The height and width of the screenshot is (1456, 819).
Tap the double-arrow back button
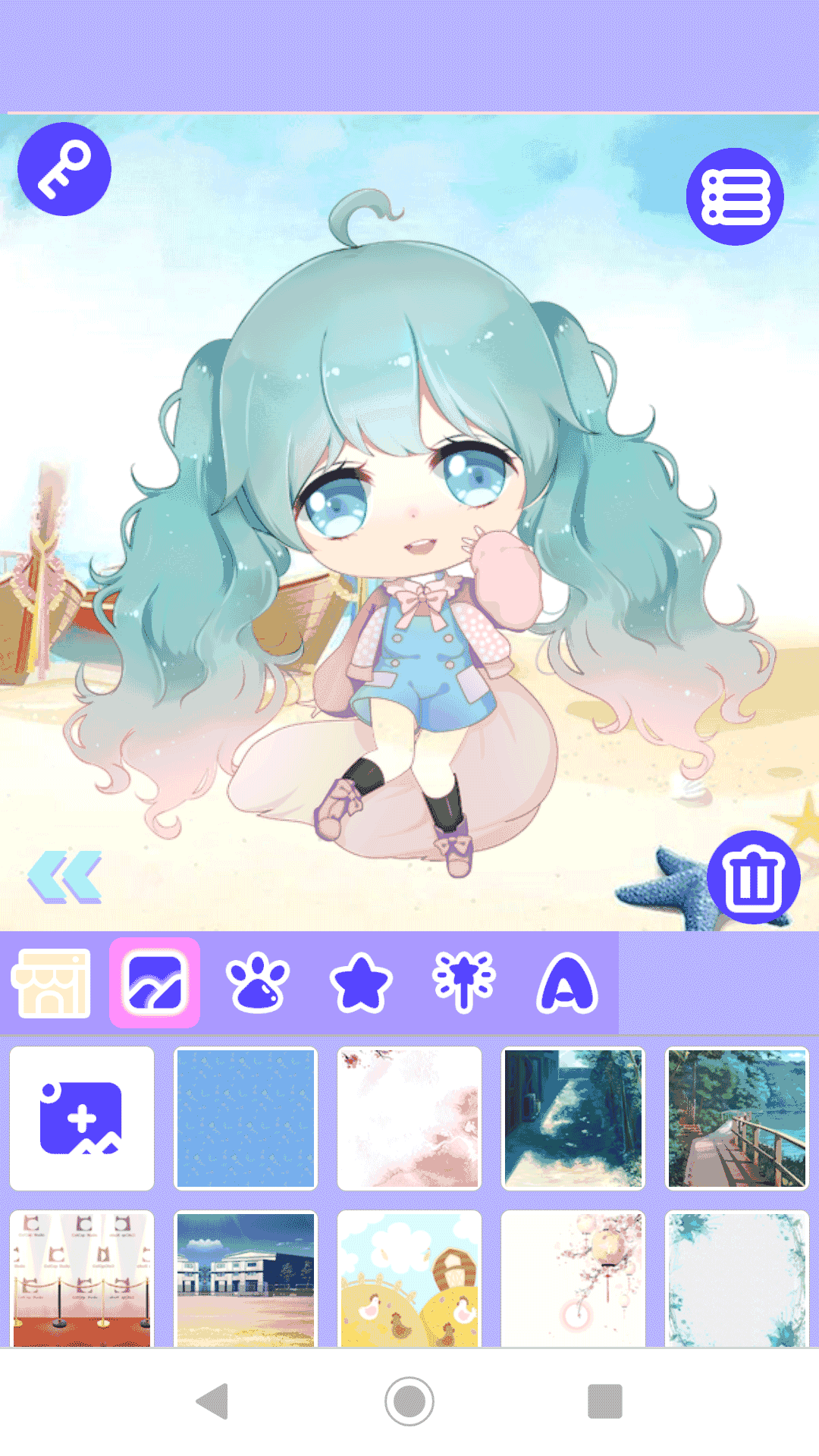tap(64, 877)
